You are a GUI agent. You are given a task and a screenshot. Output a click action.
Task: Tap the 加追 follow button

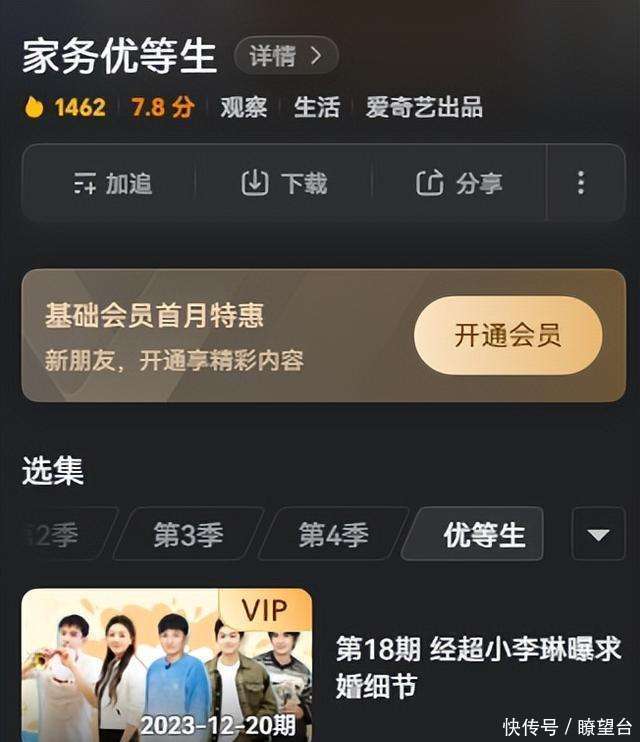coord(112,183)
